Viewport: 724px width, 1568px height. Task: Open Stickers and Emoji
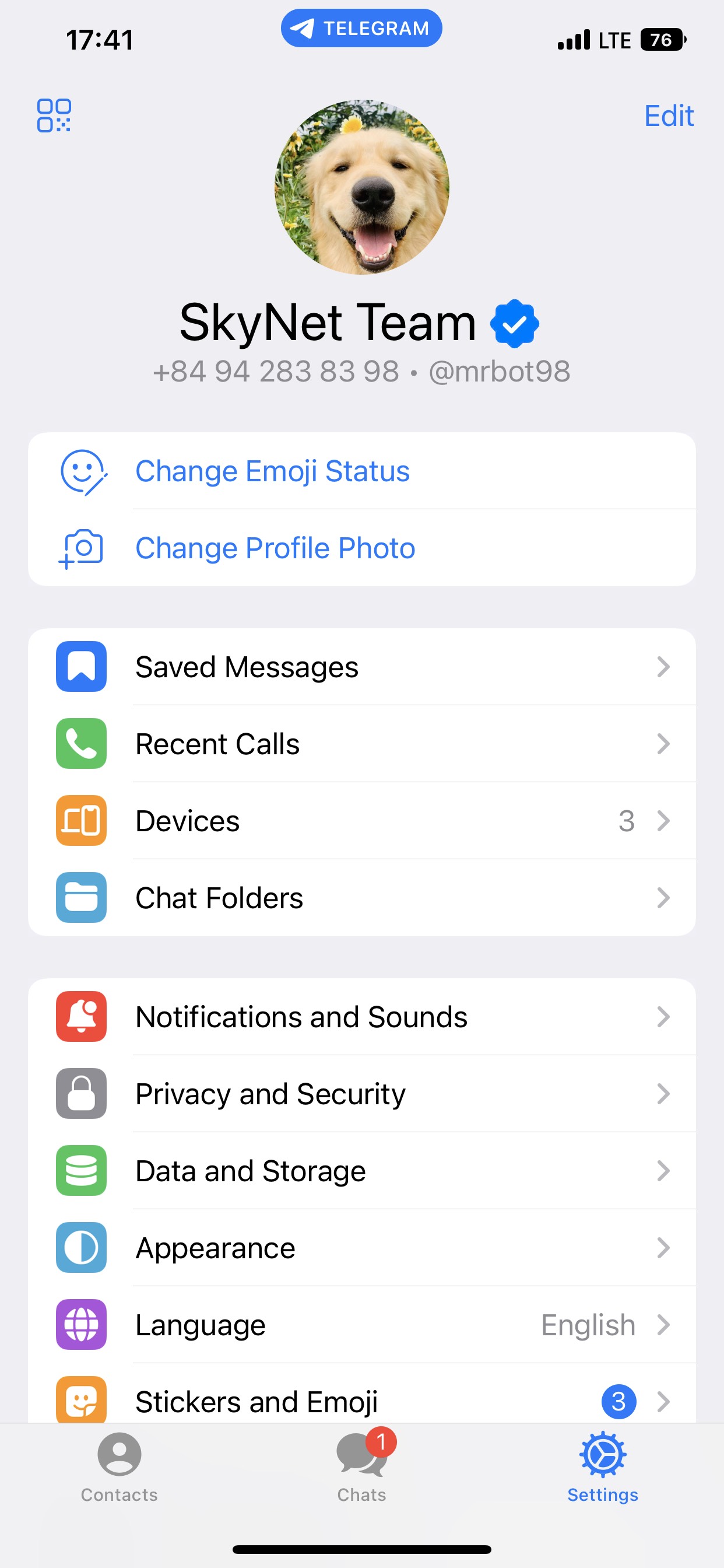(361, 1400)
